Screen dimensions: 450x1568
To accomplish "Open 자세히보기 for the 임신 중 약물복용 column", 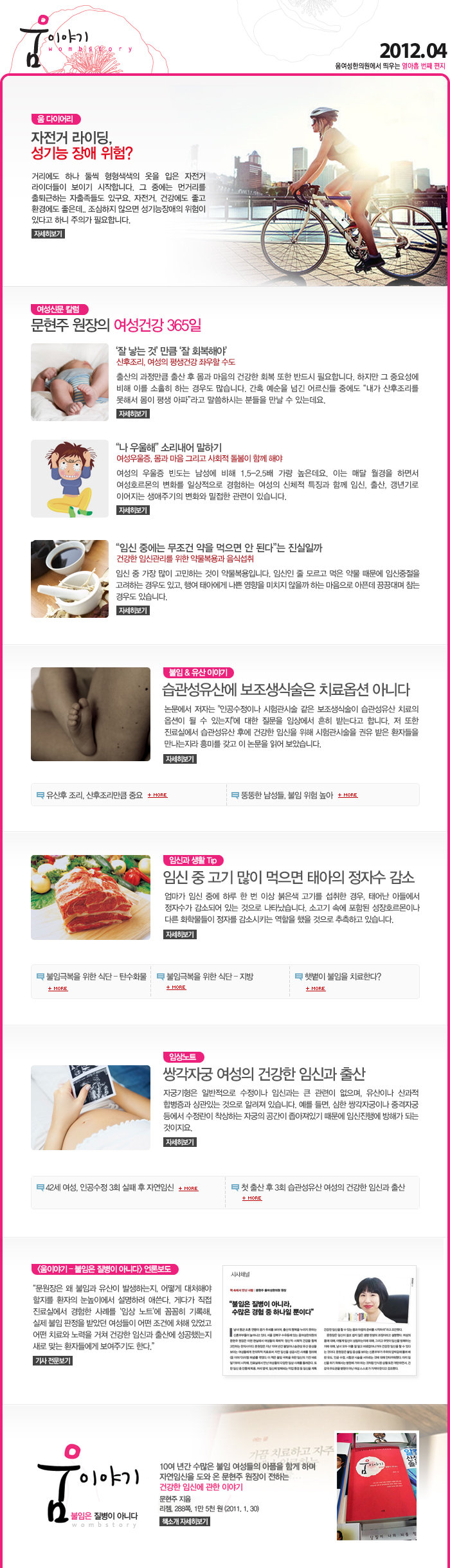I will pyautogui.click(x=133, y=611).
